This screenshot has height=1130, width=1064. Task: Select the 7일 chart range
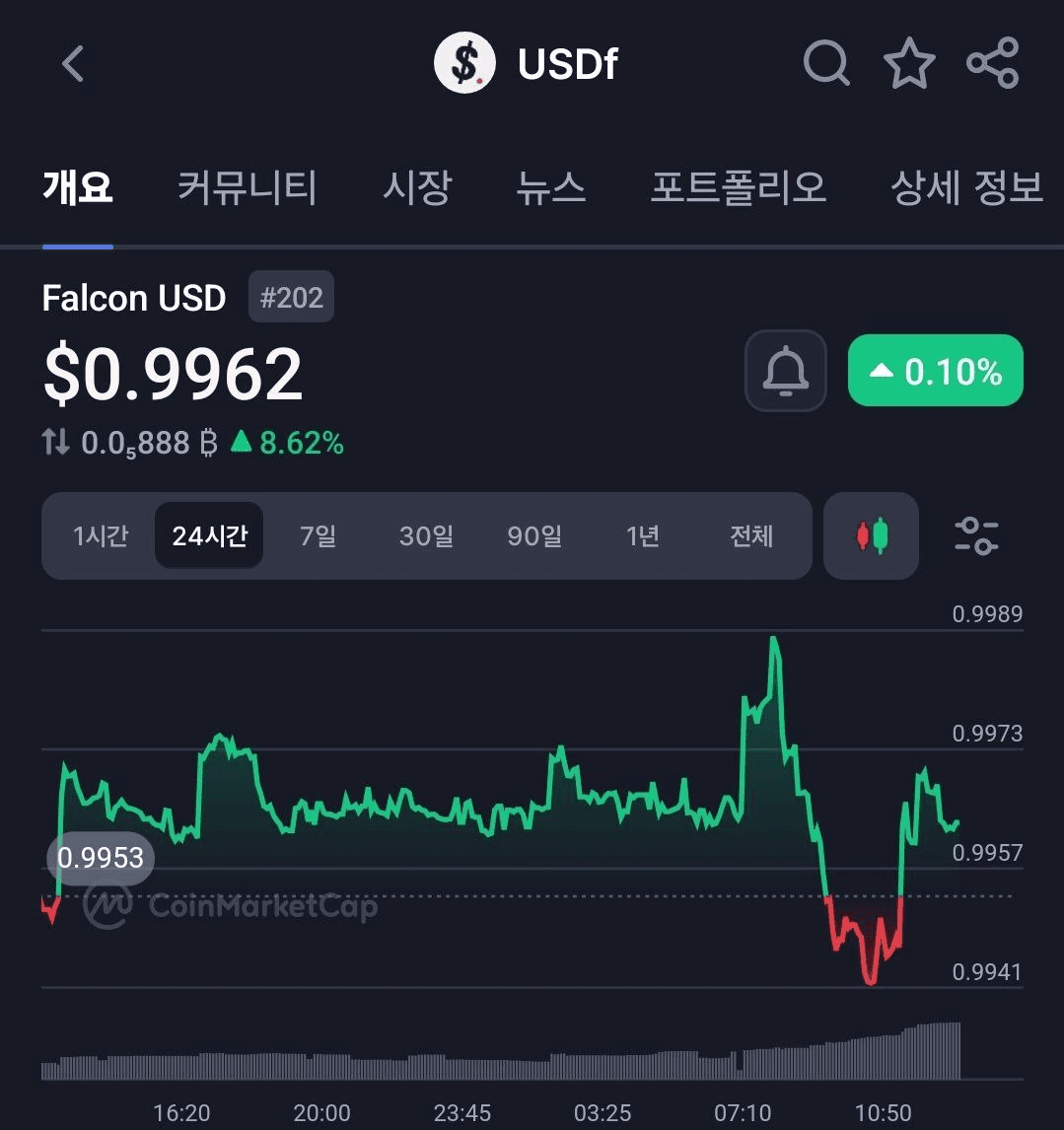click(x=318, y=536)
